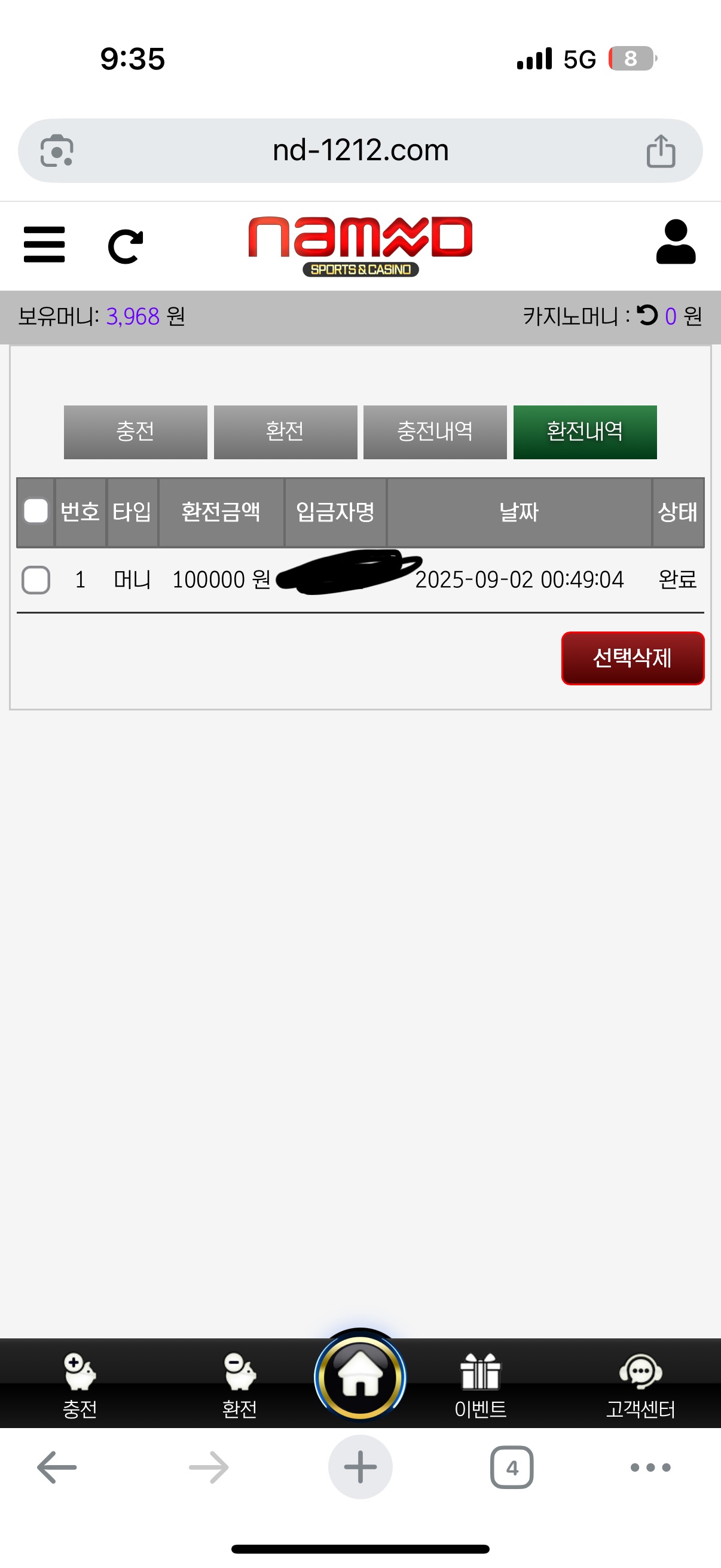
Task: Tap the page refresh icon
Action: (126, 246)
